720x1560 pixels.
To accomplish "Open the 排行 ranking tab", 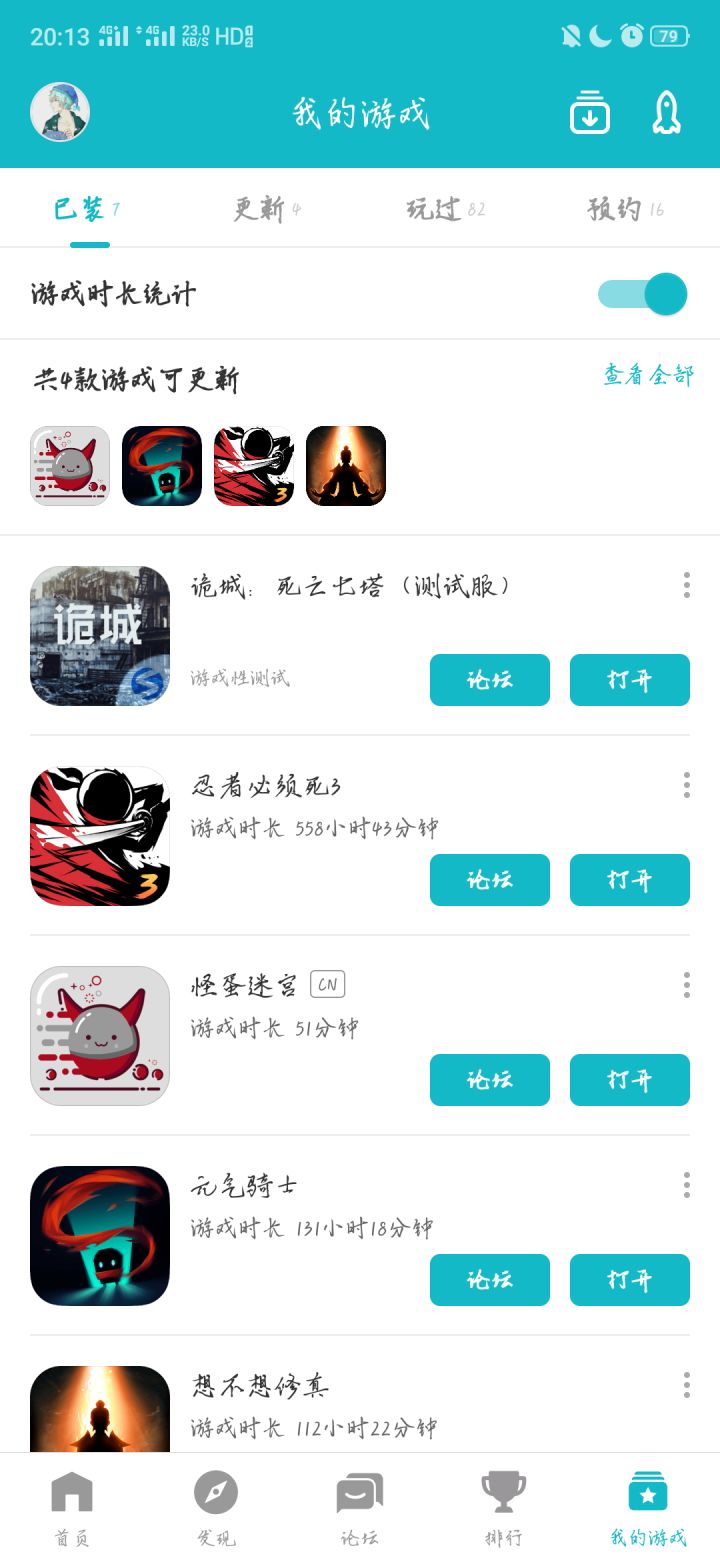I will [x=503, y=1508].
